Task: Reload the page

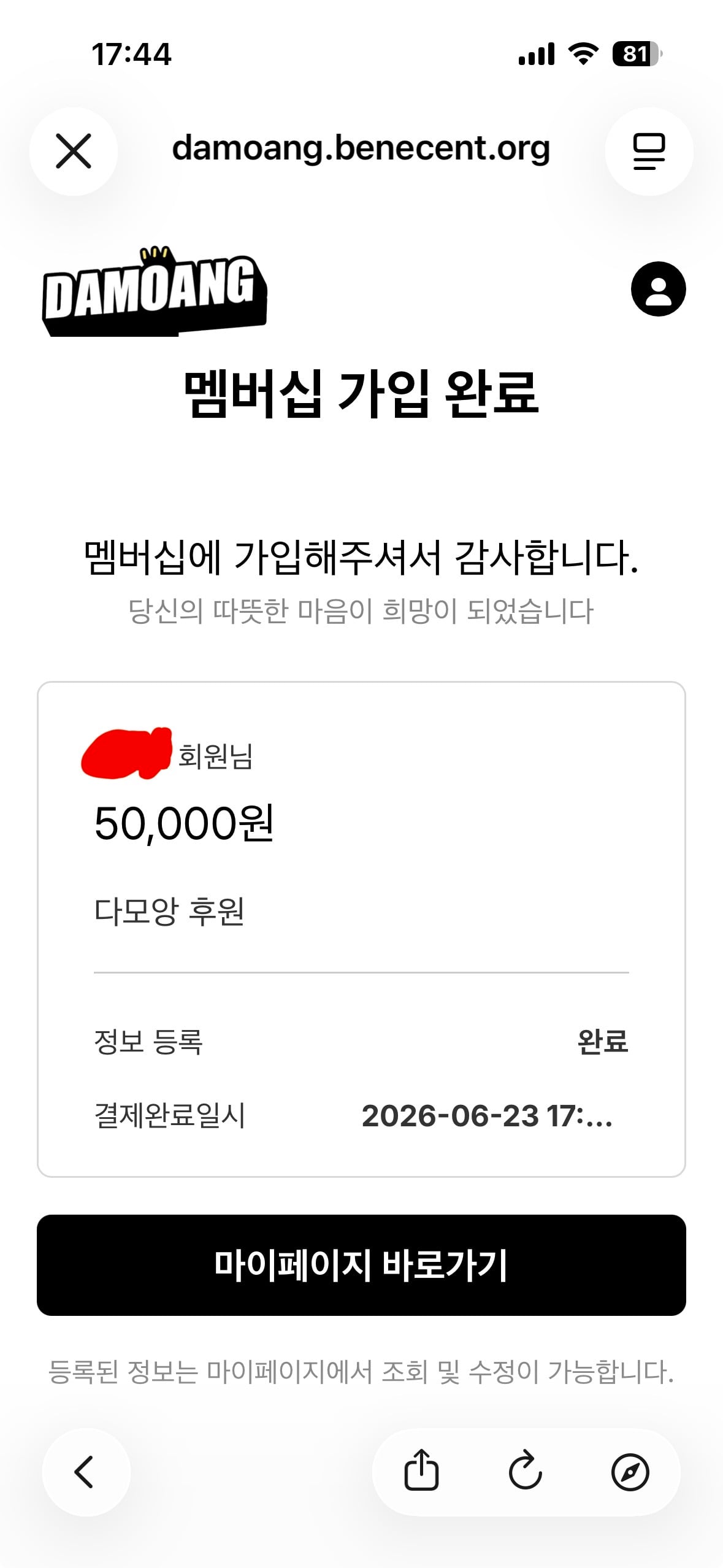Action: pos(526,1471)
